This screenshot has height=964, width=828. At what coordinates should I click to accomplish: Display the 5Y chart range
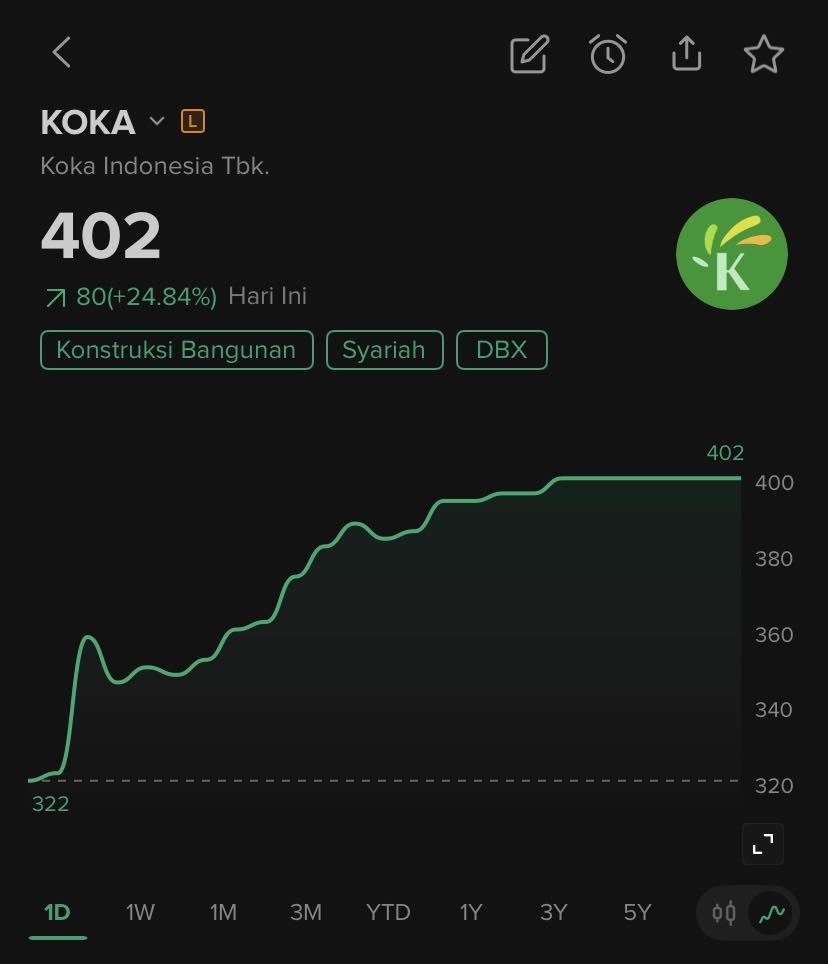[x=637, y=912]
